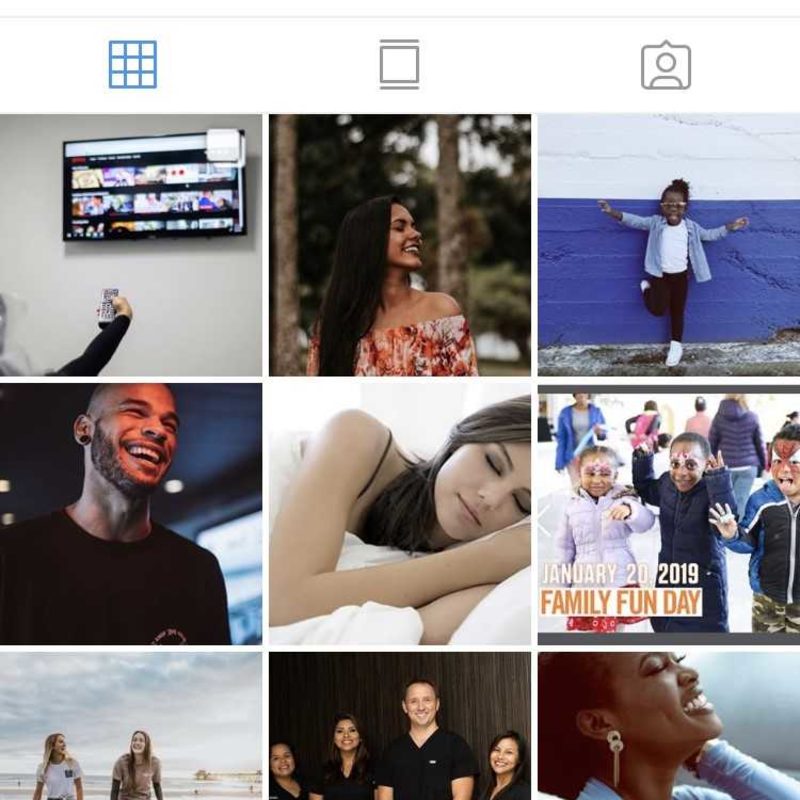Open the post of woman in floral top
The height and width of the screenshot is (800, 800).
400,245
